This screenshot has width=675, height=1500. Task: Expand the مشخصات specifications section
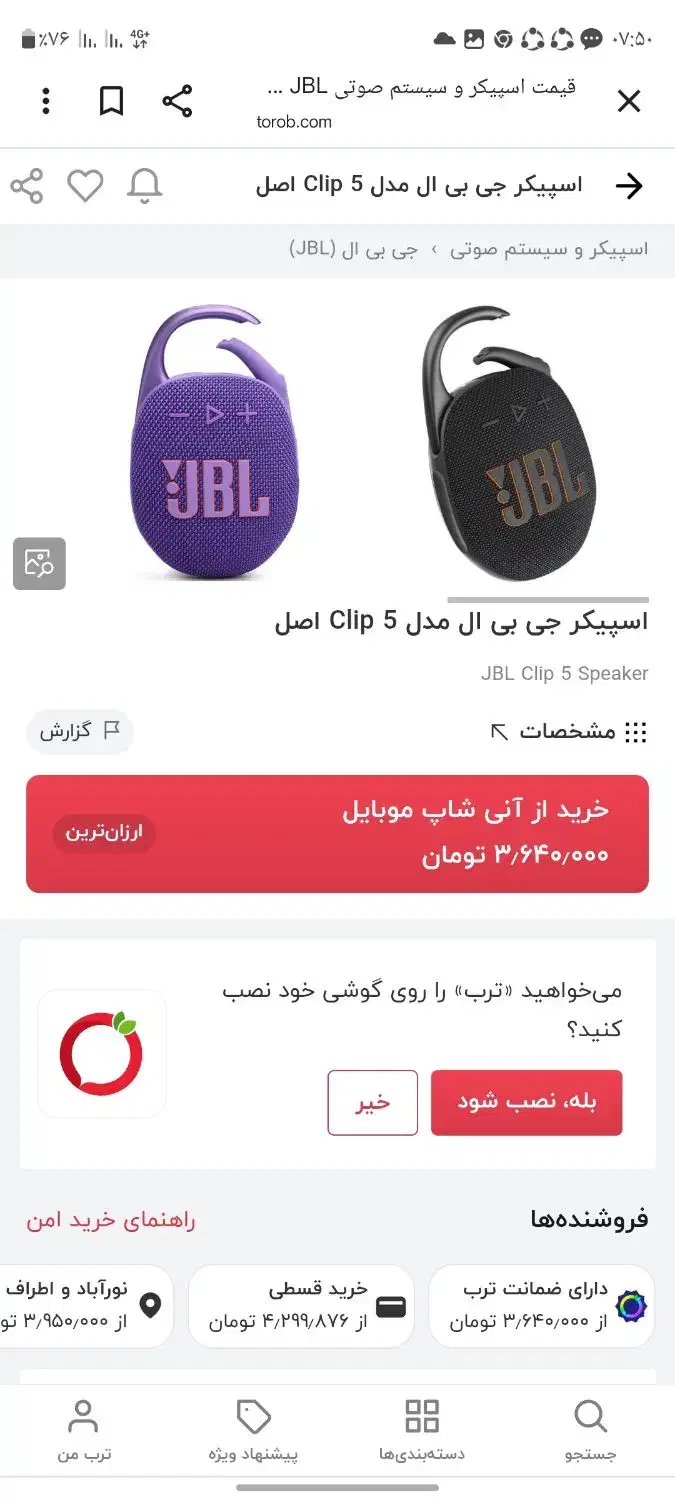click(x=568, y=732)
